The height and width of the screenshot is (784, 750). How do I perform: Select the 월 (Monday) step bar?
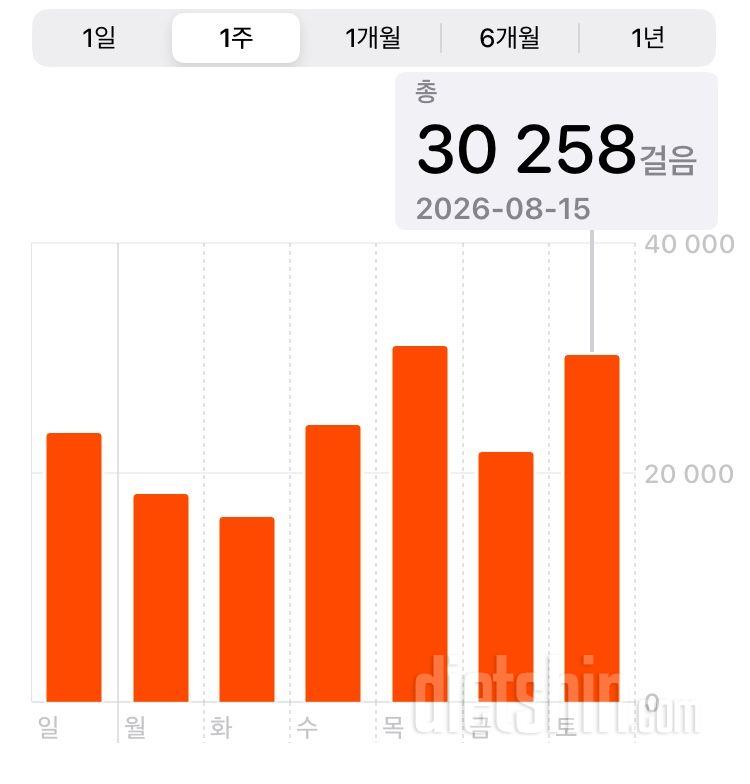point(160,598)
